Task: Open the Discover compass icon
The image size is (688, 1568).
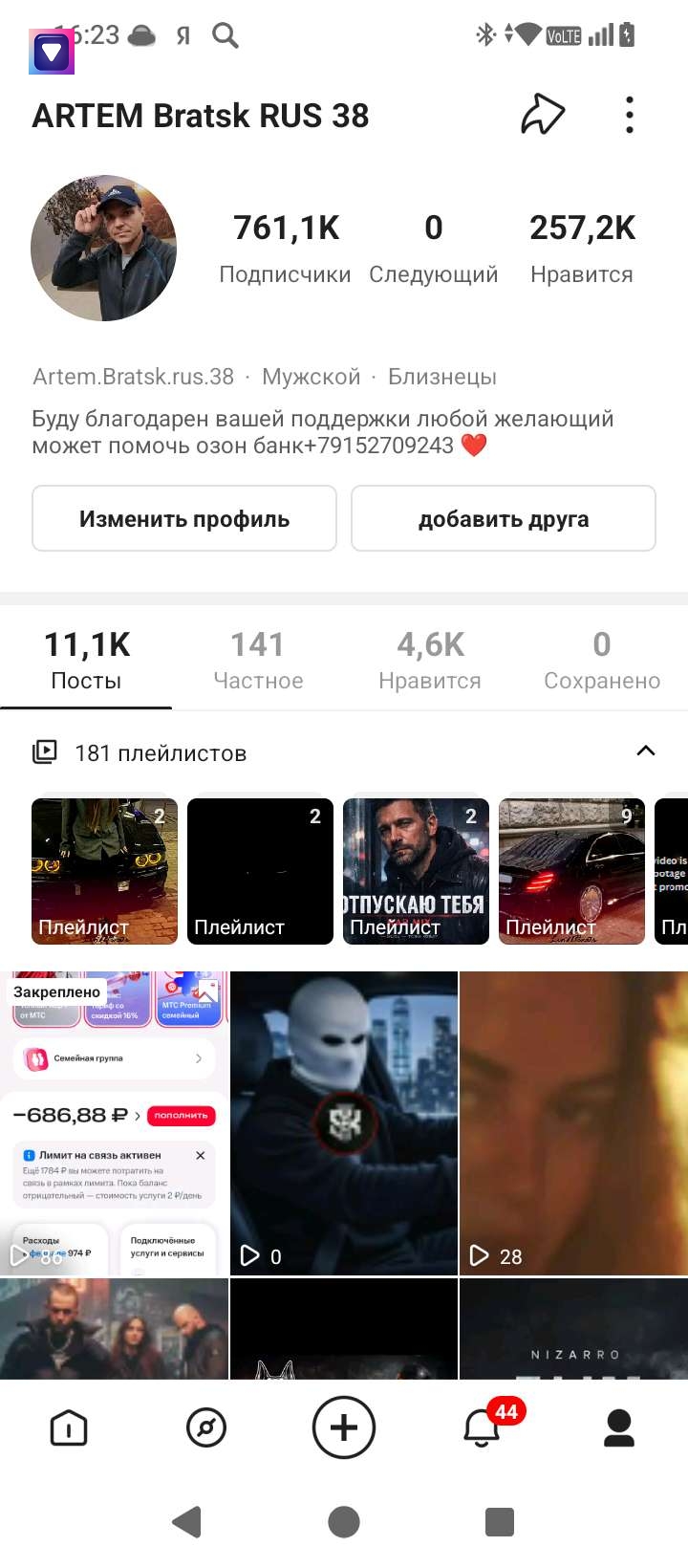Action: coord(205,1427)
